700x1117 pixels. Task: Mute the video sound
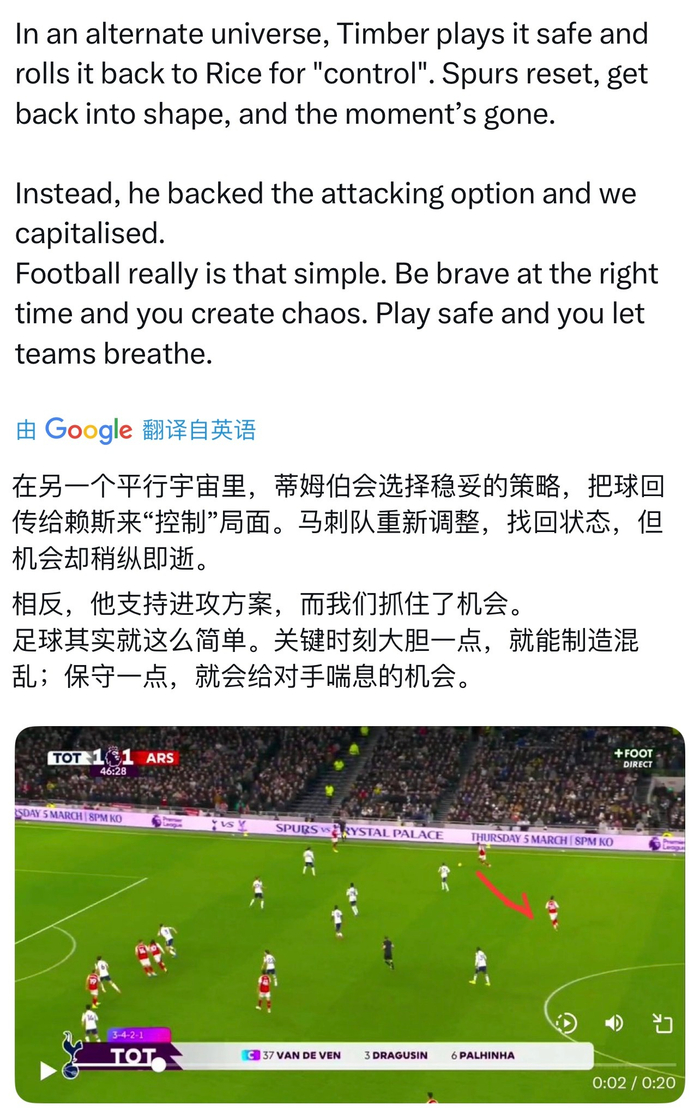[x=614, y=1022]
